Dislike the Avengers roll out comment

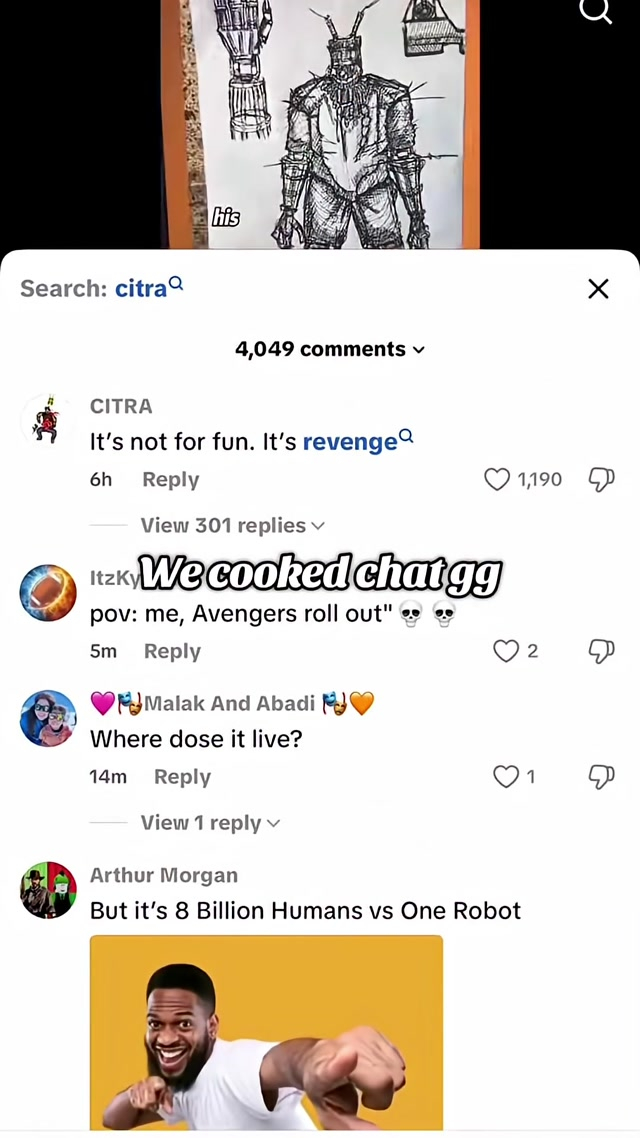601,652
